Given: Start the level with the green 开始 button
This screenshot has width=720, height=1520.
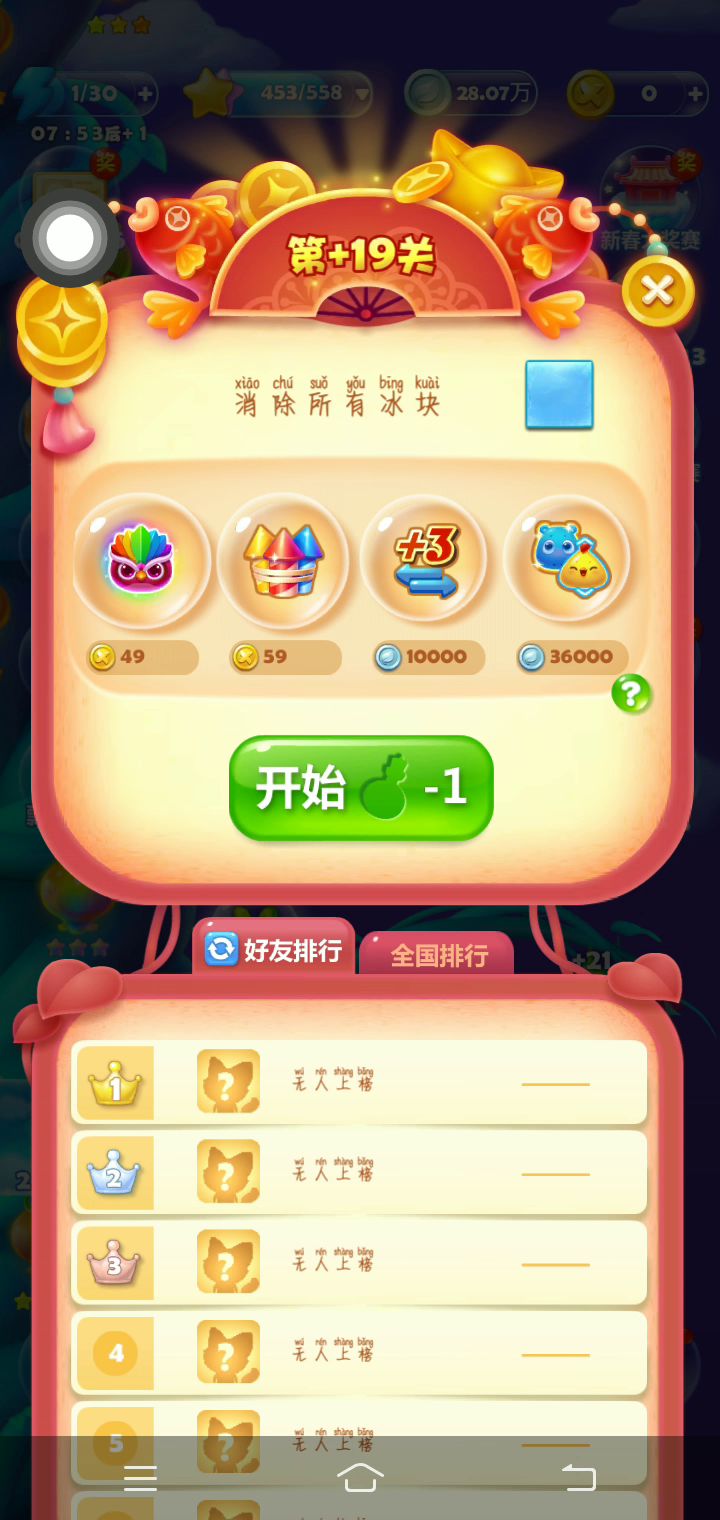Looking at the screenshot, I should pos(361,788).
